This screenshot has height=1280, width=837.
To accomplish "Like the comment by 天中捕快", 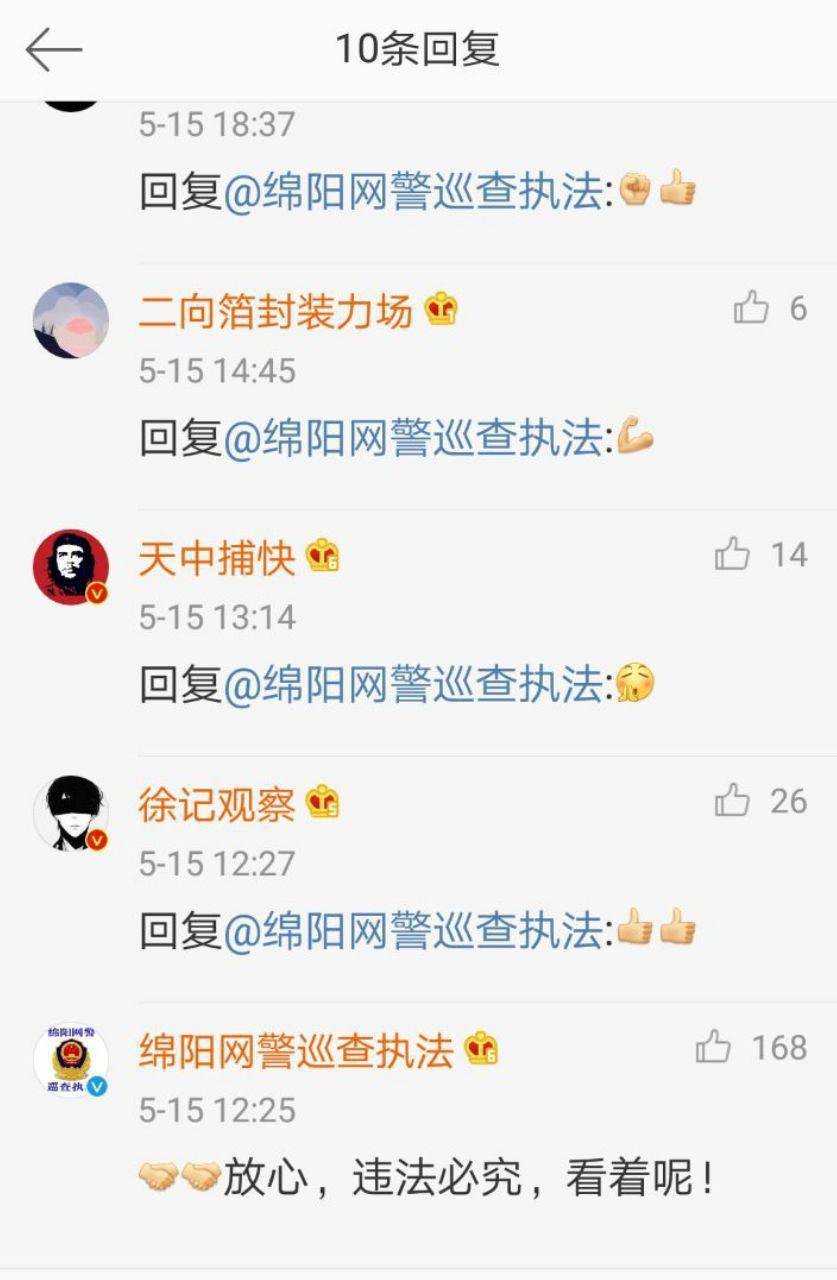I will [732, 554].
